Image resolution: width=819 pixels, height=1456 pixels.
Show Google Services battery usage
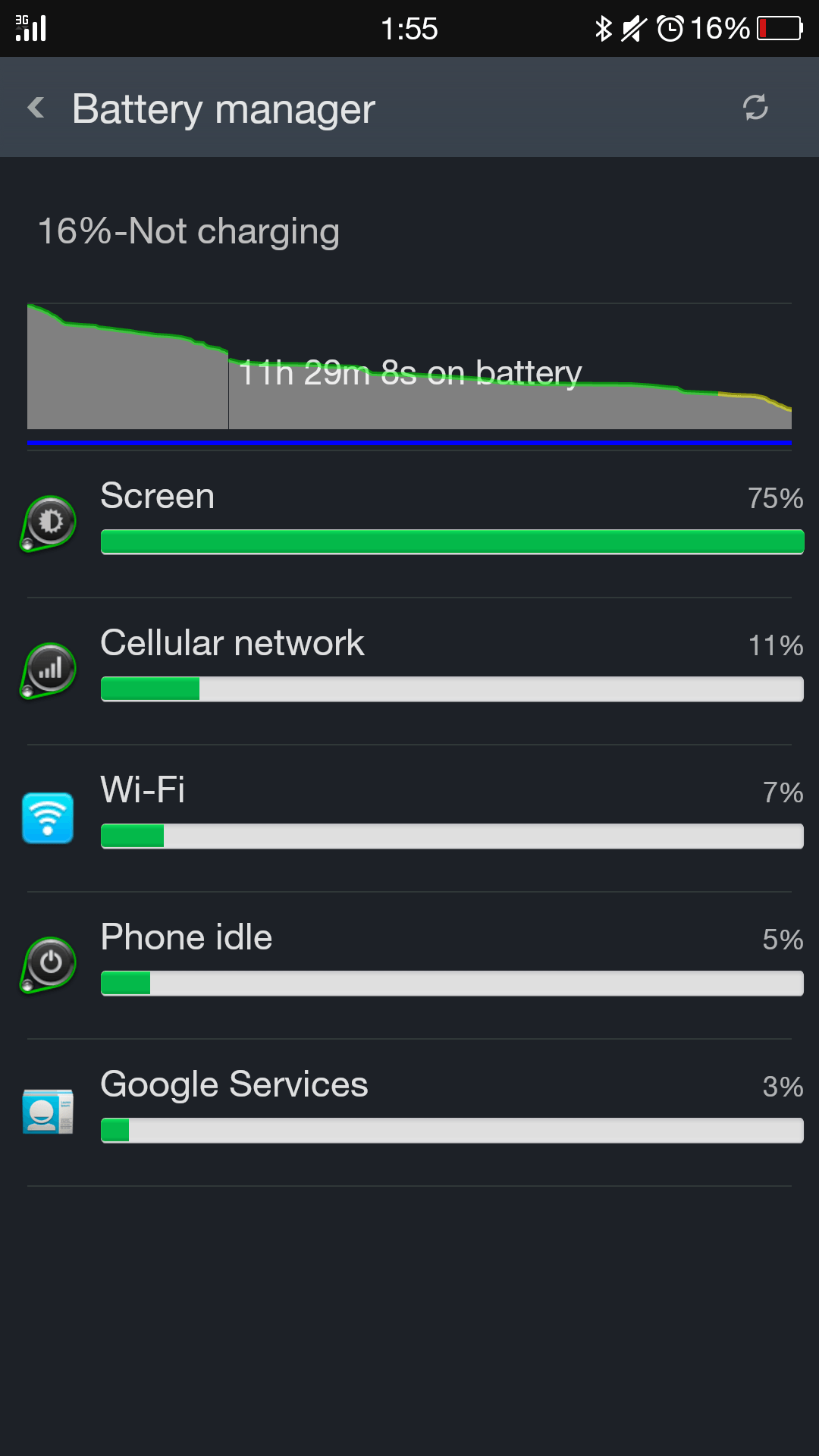point(409,1112)
